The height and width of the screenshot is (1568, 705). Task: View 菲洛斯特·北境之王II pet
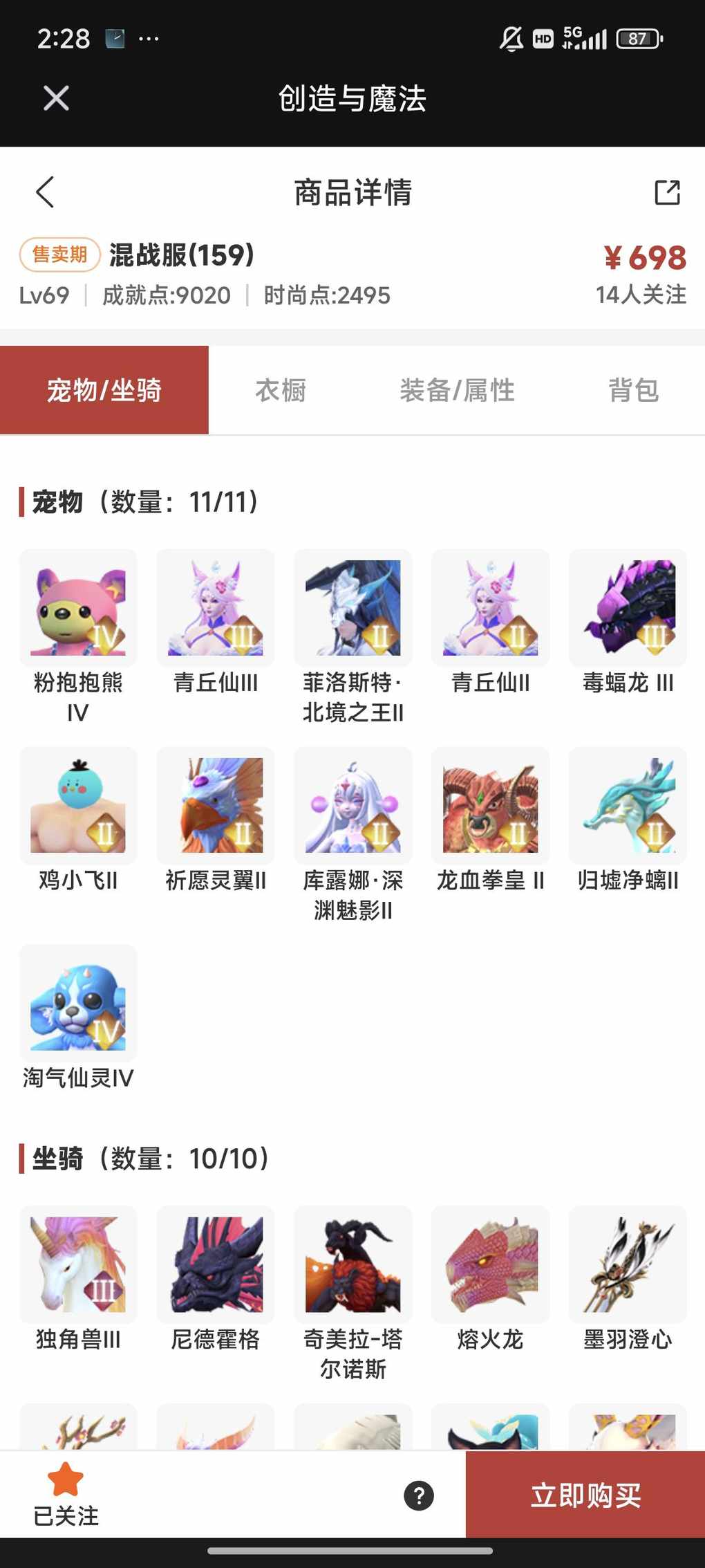click(352, 608)
